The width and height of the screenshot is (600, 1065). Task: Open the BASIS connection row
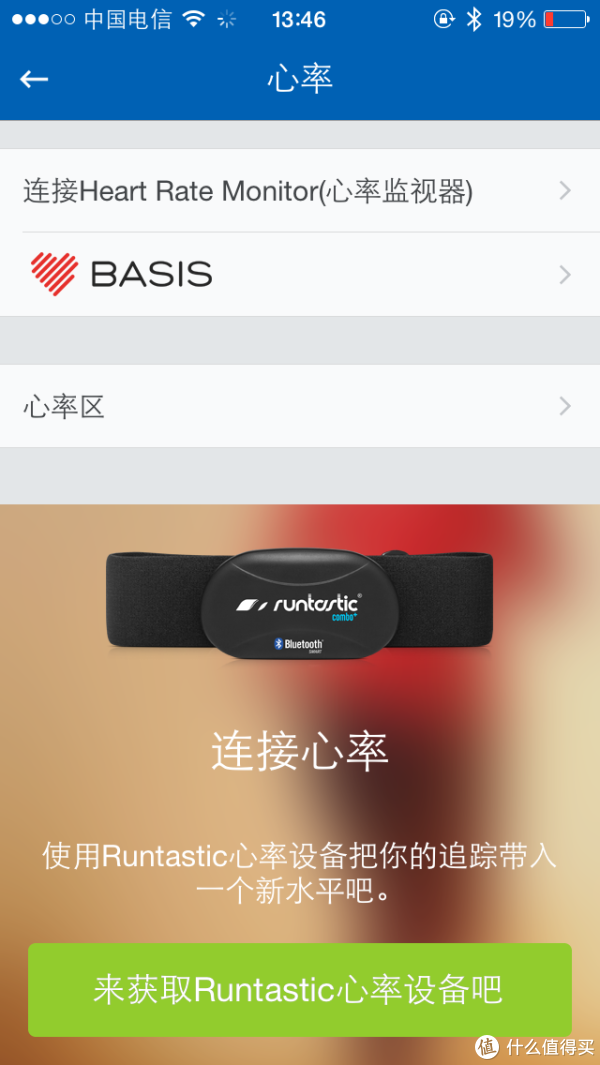click(x=298, y=274)
